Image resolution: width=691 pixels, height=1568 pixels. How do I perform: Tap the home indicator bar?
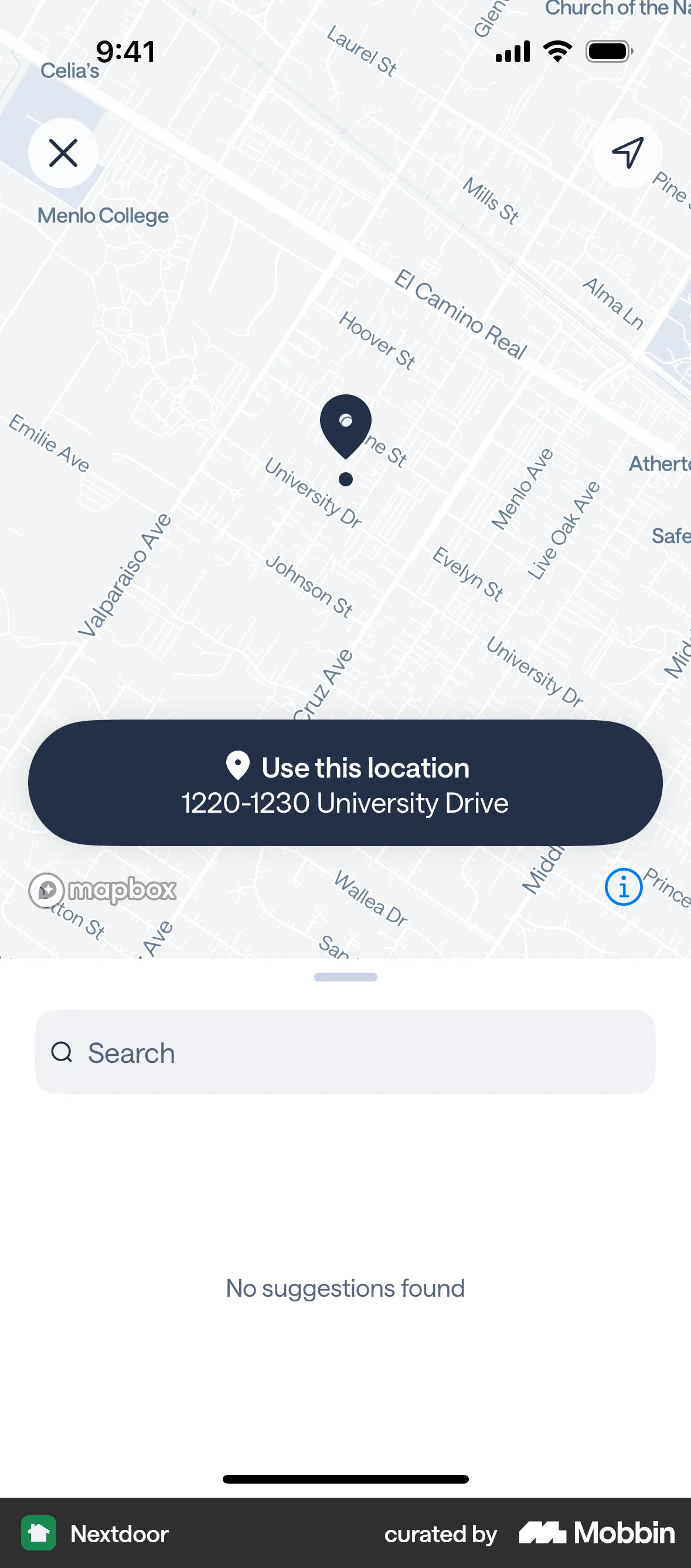tap(345, 1479)
